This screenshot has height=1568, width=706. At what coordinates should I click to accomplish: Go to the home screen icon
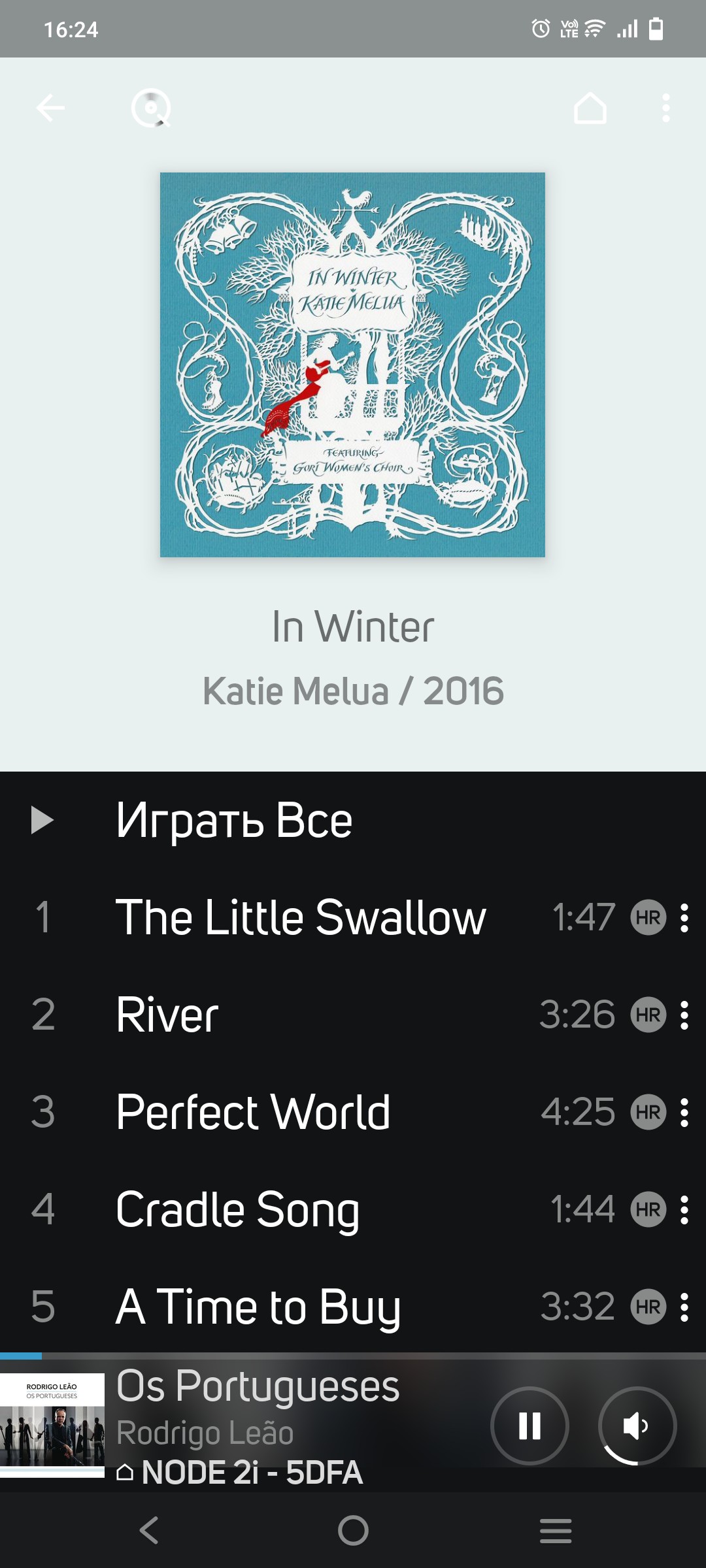pos(590,108)
